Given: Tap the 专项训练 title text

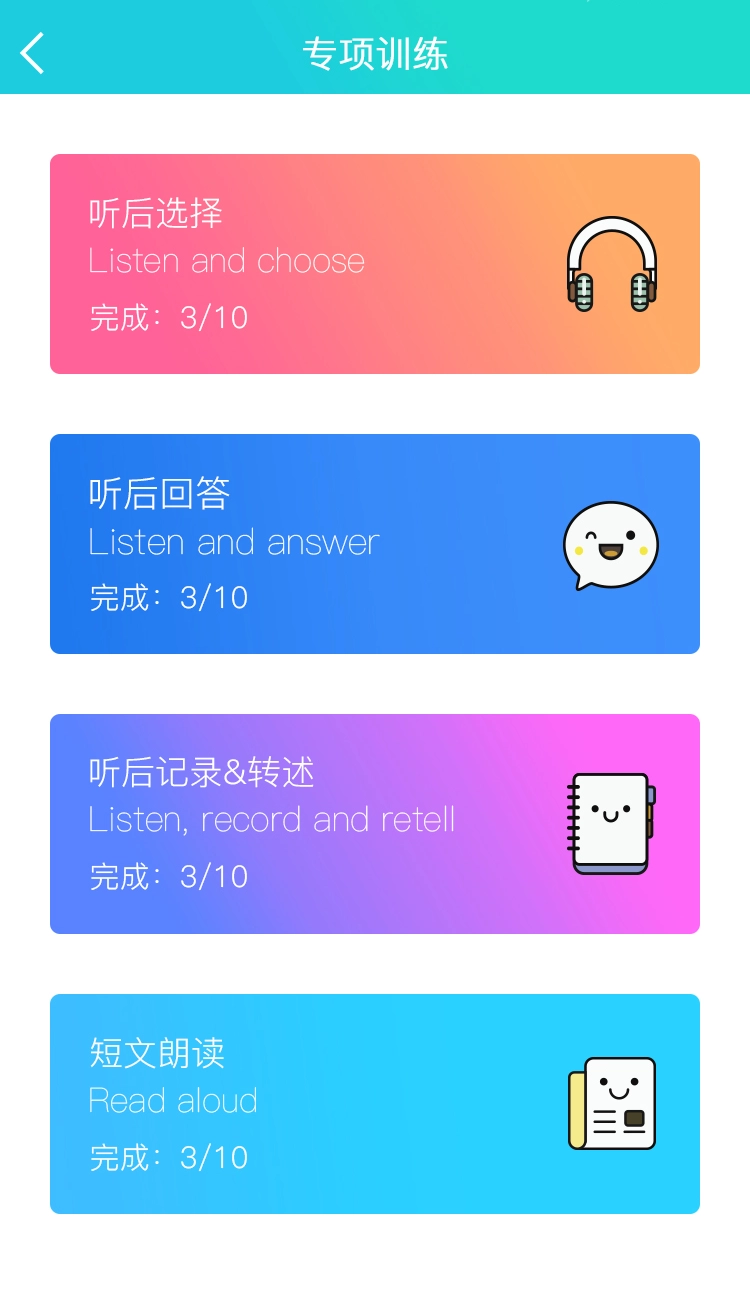Looking at the screenshot, I should pos(375,52).
